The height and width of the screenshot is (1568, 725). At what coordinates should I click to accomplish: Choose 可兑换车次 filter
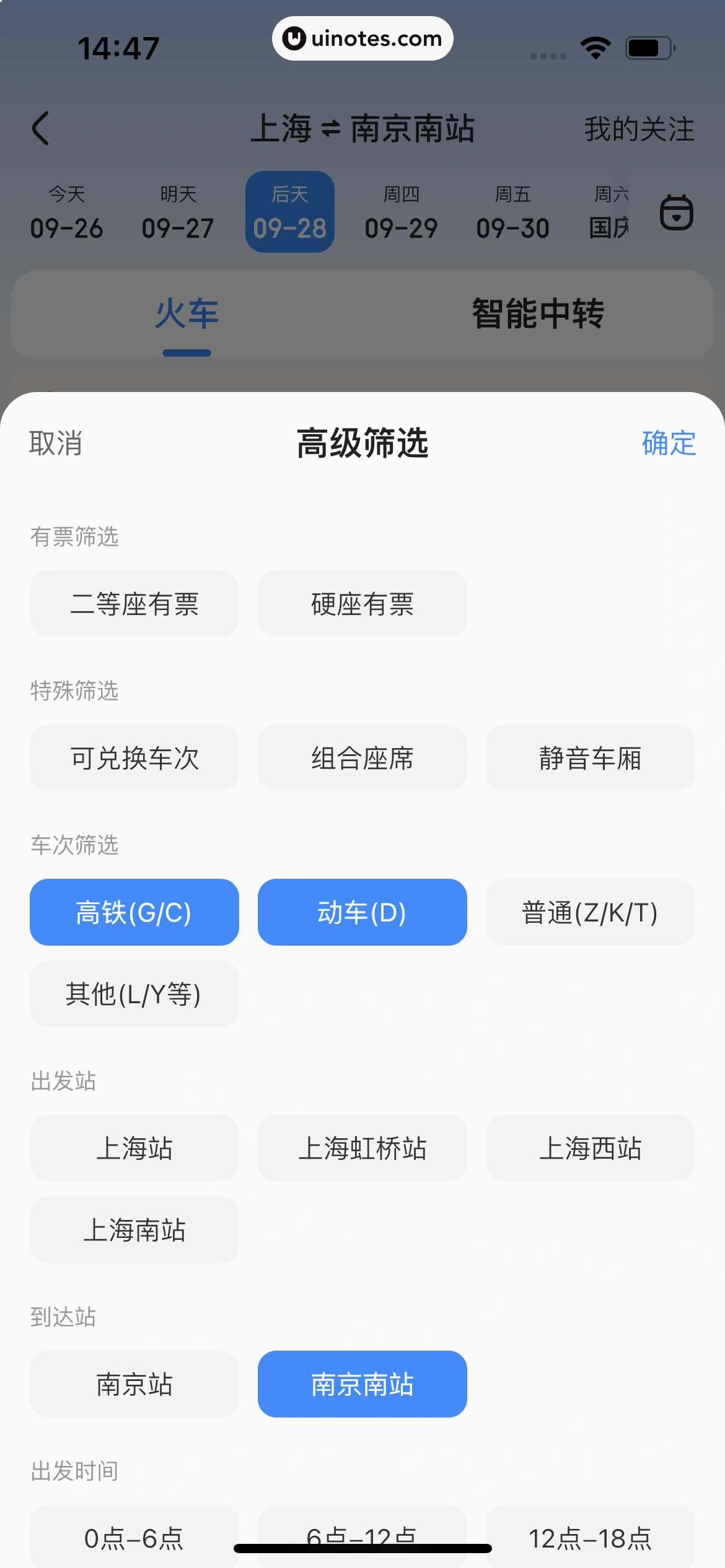[134, 758]
